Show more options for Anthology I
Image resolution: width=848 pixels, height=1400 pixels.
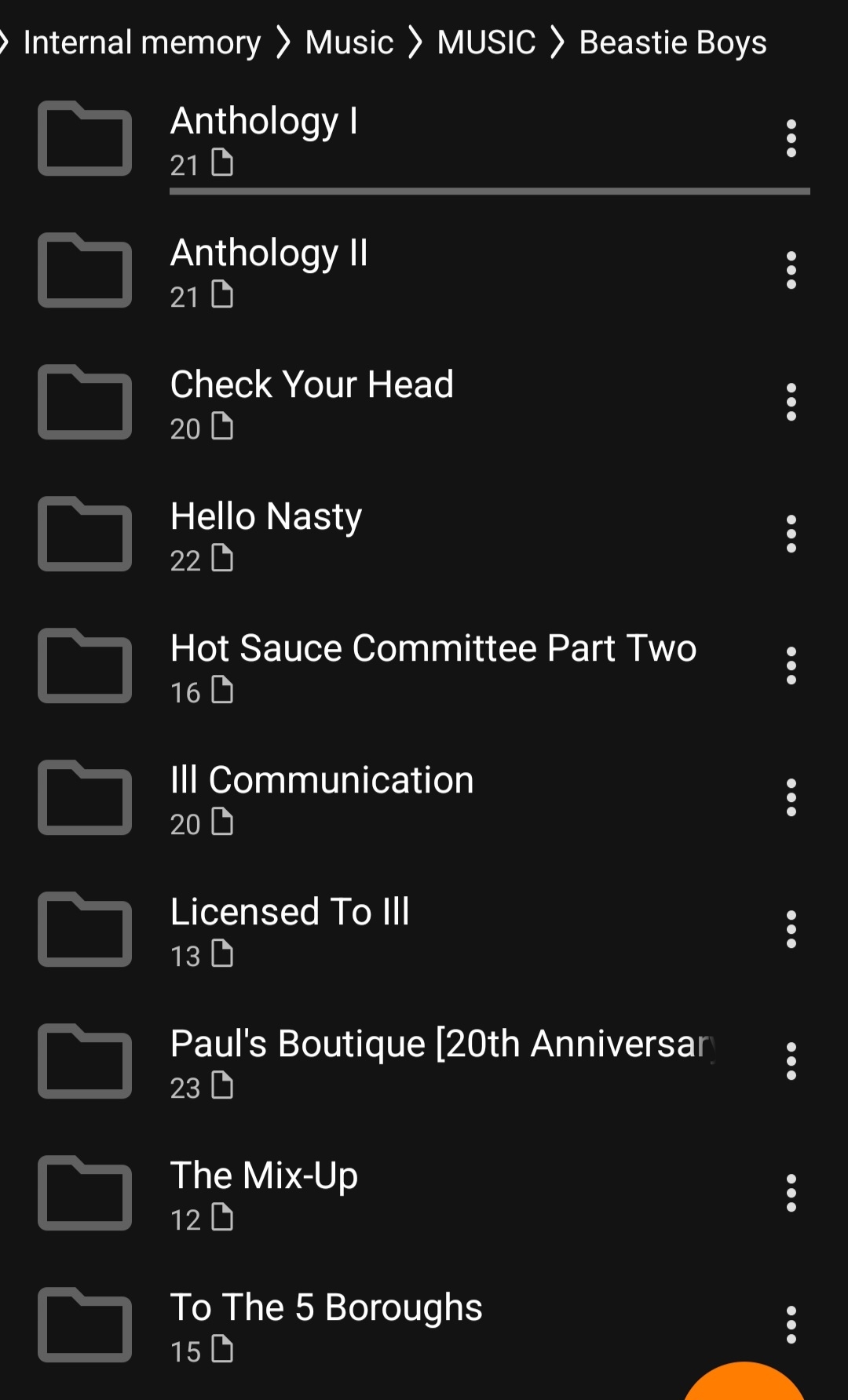coord(791,139)
